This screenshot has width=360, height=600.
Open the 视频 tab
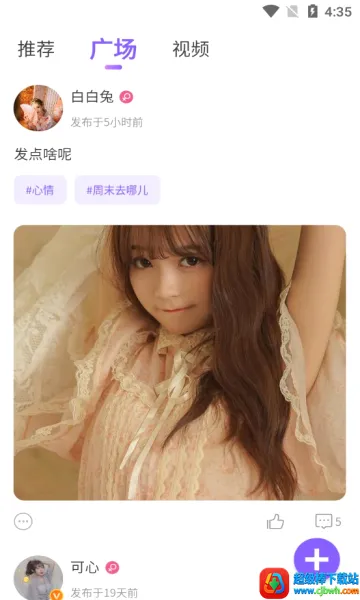point(191,49)
